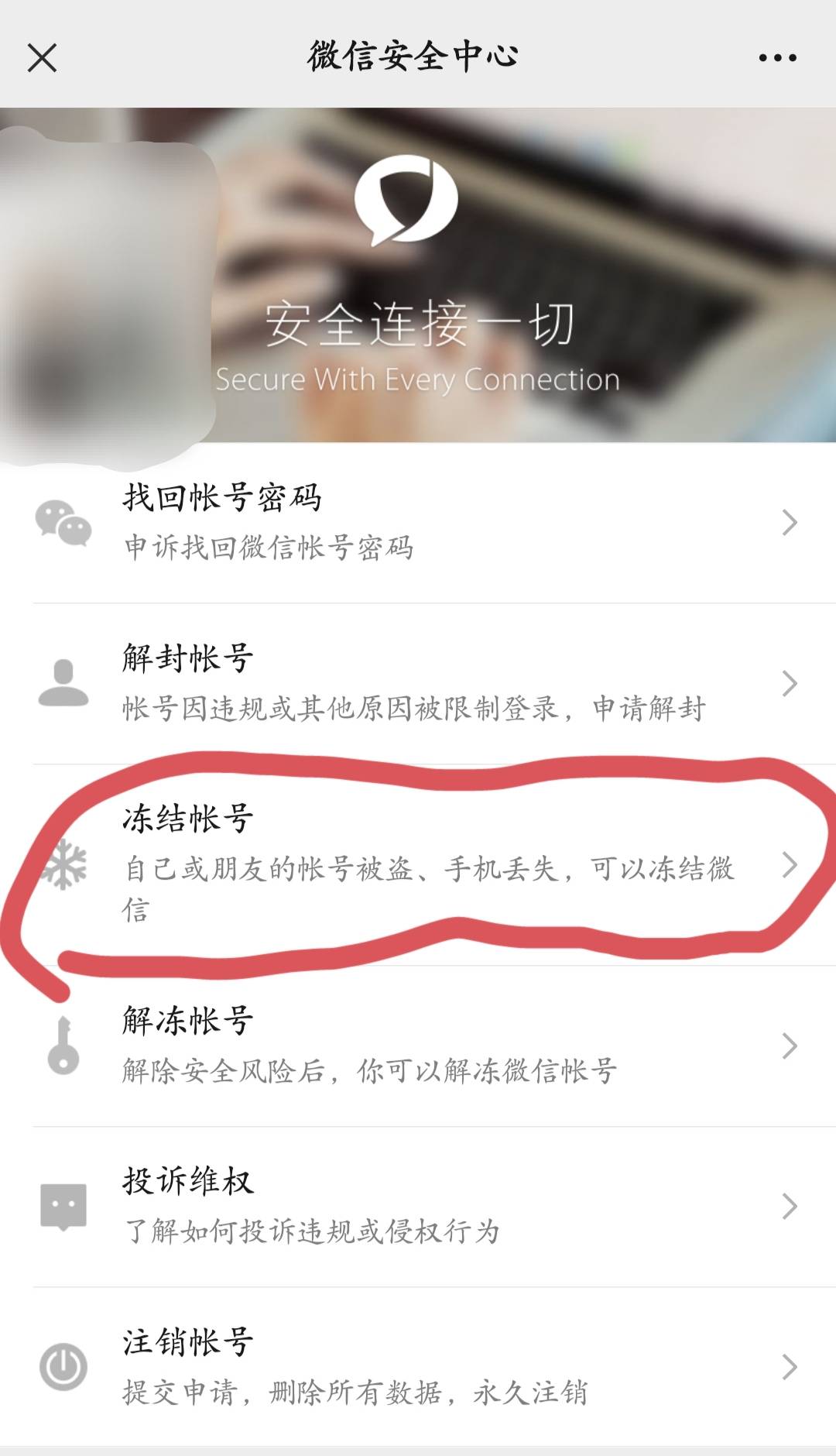Tap the X to close the page
Screen dimensions: 836x1456
tap(43, 58)
